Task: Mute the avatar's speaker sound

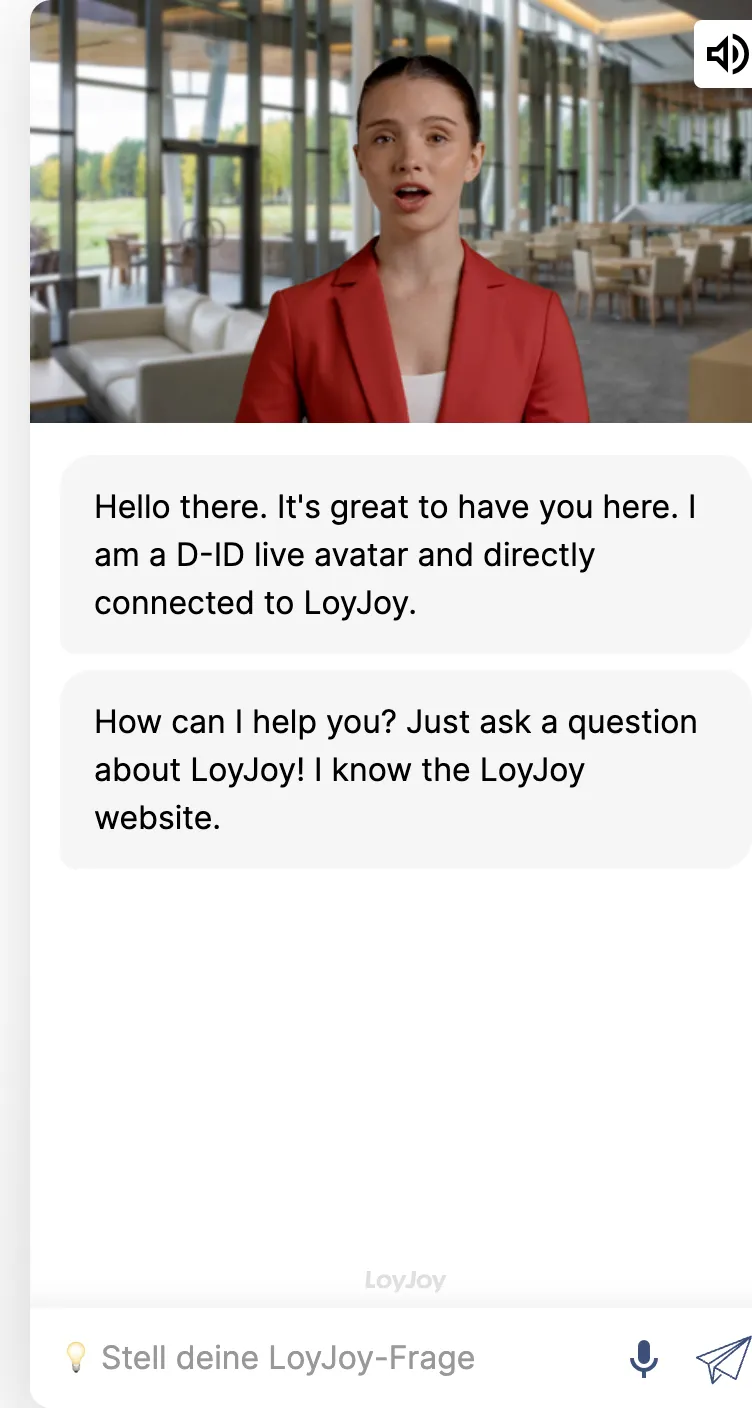Action: [x=726, y=54]
